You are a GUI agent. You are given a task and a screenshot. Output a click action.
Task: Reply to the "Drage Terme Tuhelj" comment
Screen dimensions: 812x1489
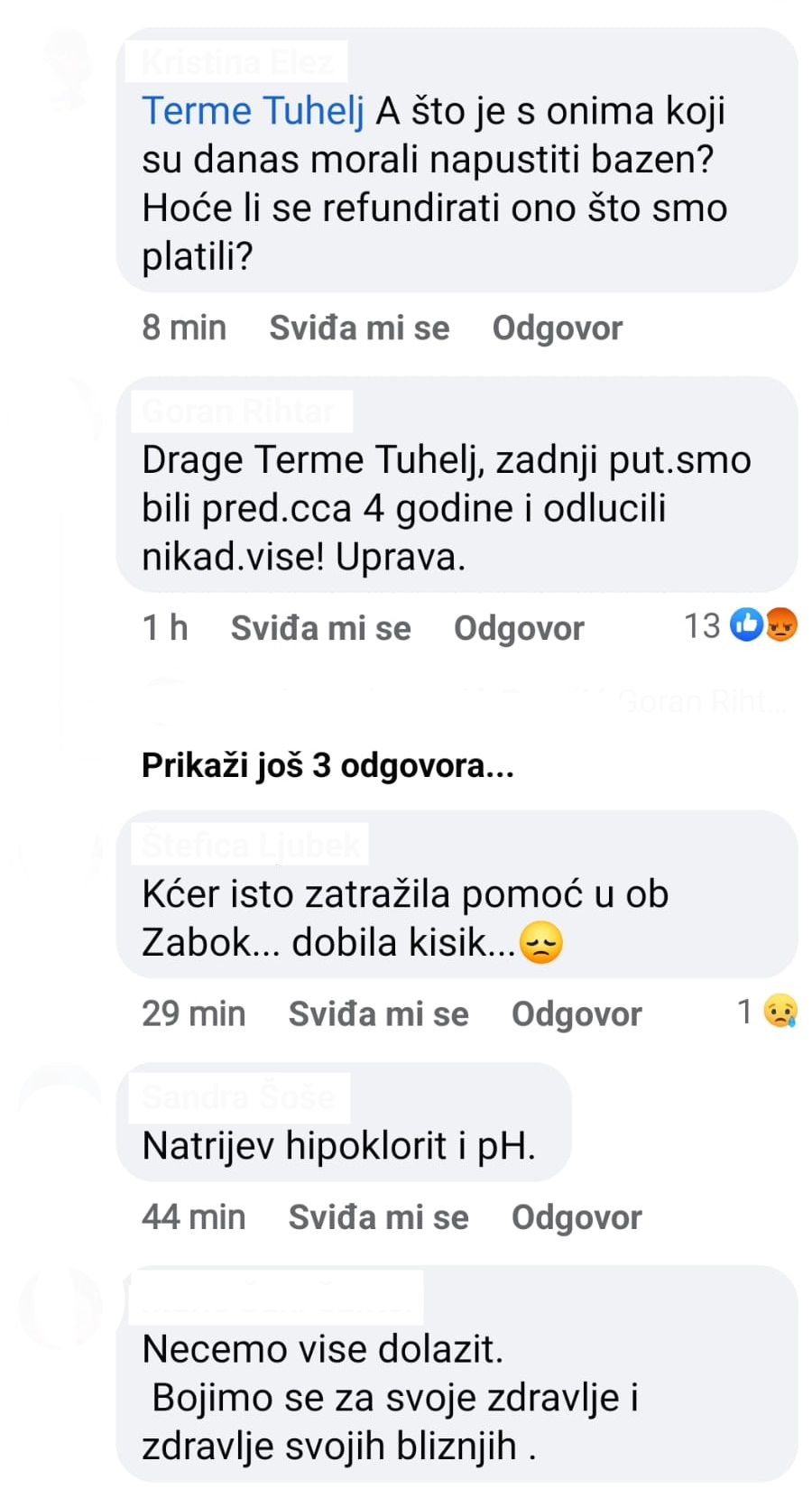pos(519,628)
